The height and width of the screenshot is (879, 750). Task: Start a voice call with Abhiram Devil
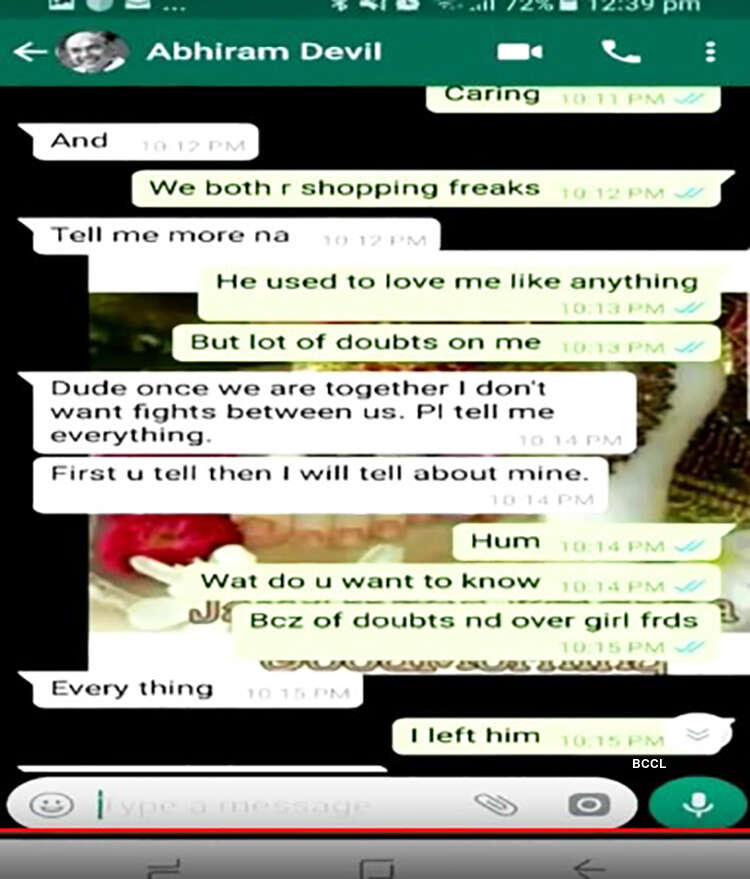point(620,52)
